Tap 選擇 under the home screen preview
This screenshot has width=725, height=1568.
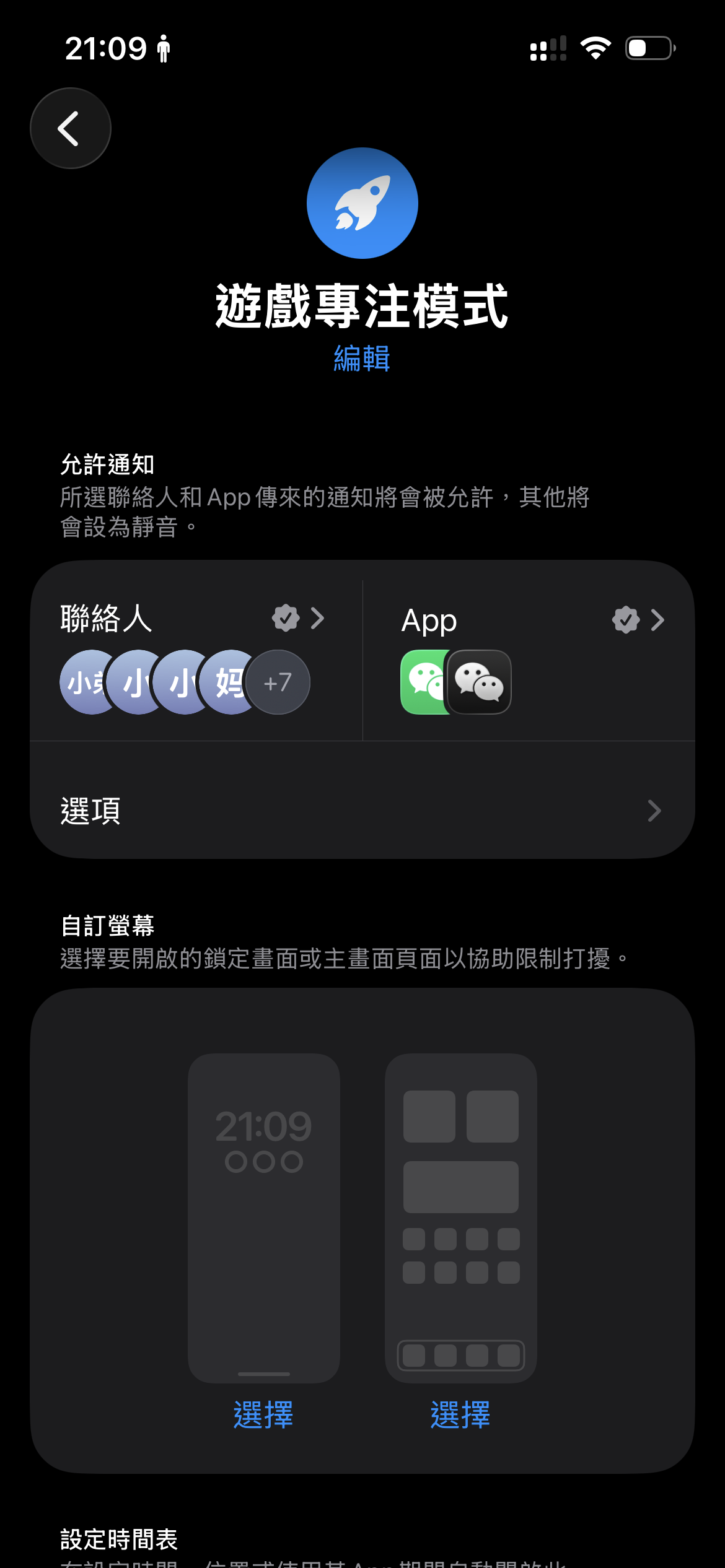[460, 1415]
